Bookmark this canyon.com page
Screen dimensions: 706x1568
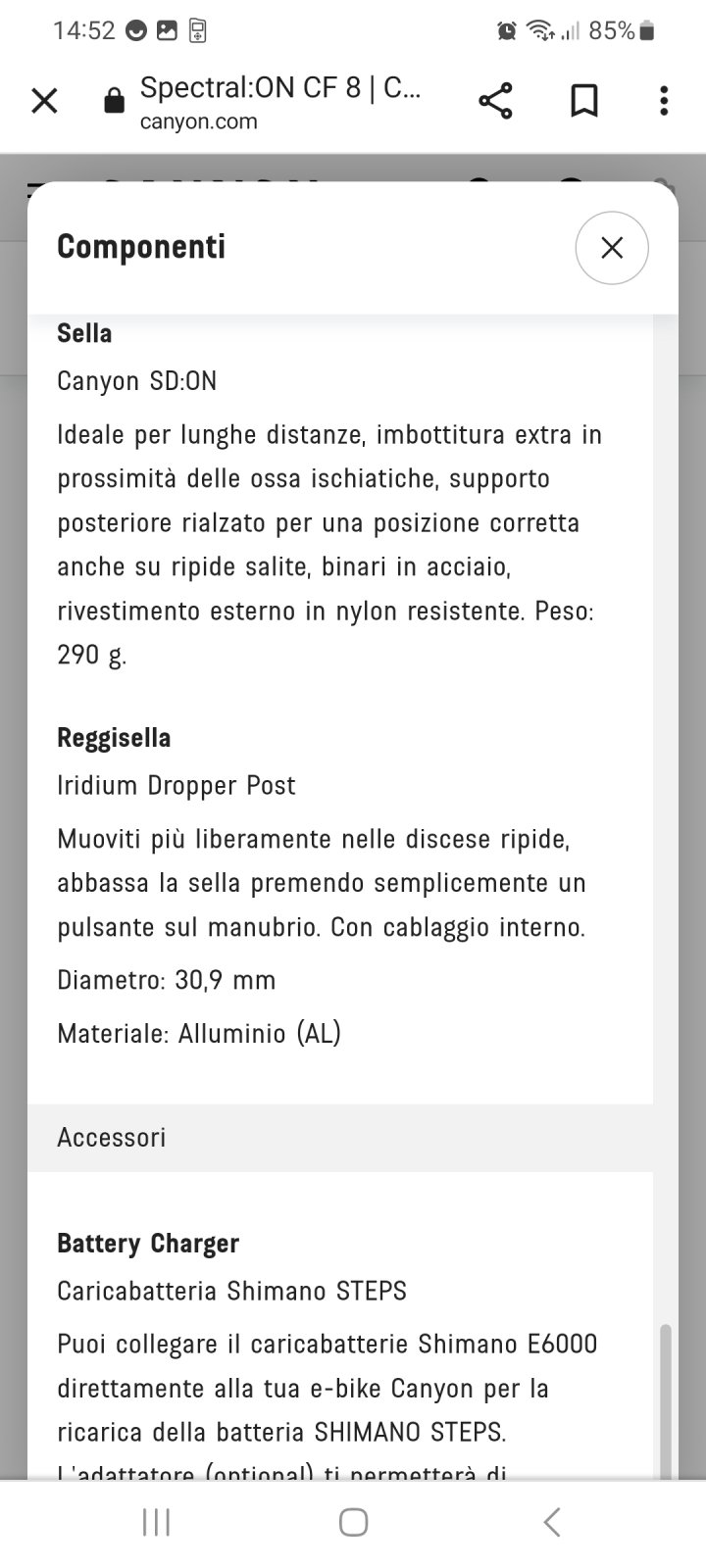[584, 101]
